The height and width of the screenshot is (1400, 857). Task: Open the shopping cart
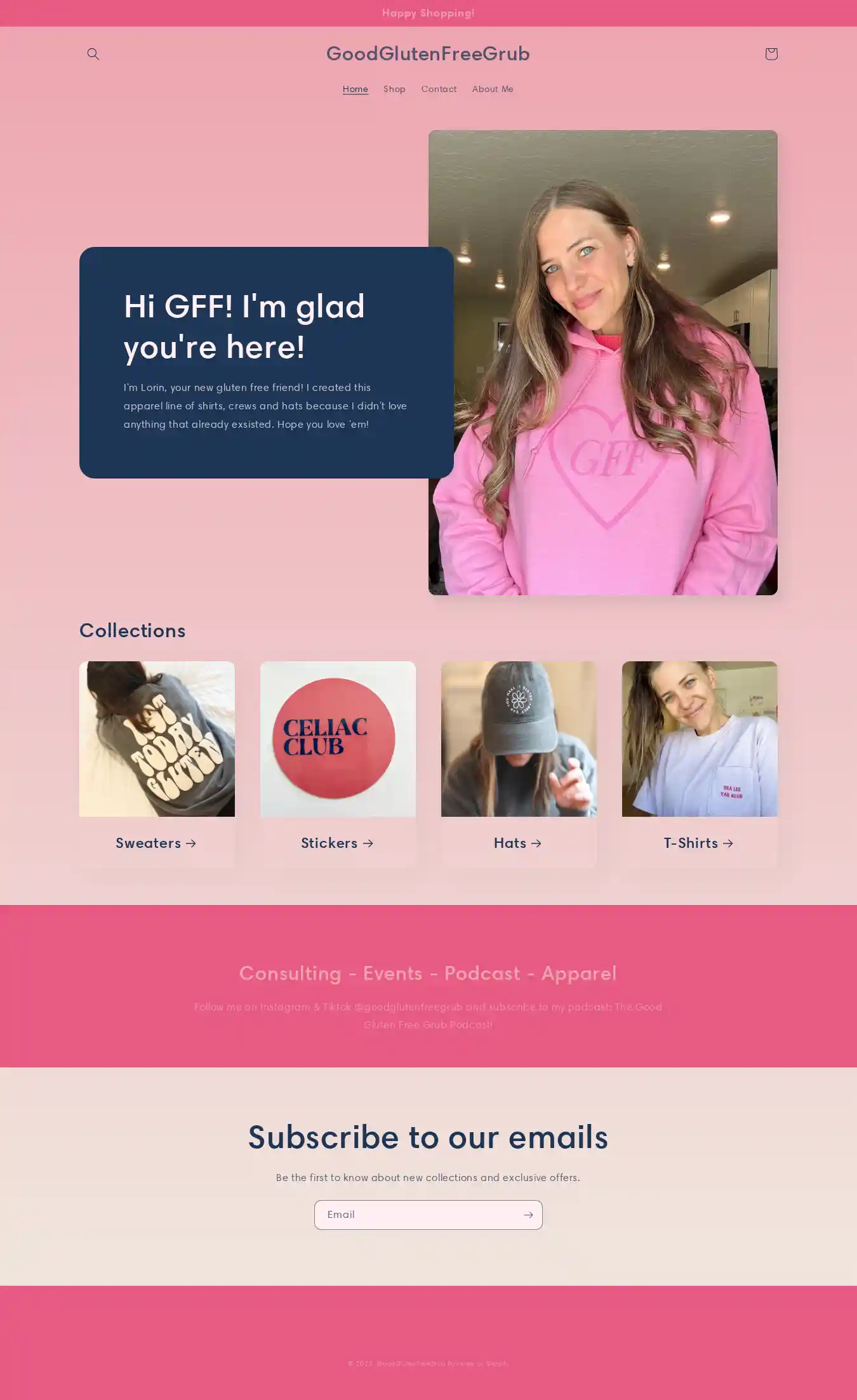(x=771, y=54)
